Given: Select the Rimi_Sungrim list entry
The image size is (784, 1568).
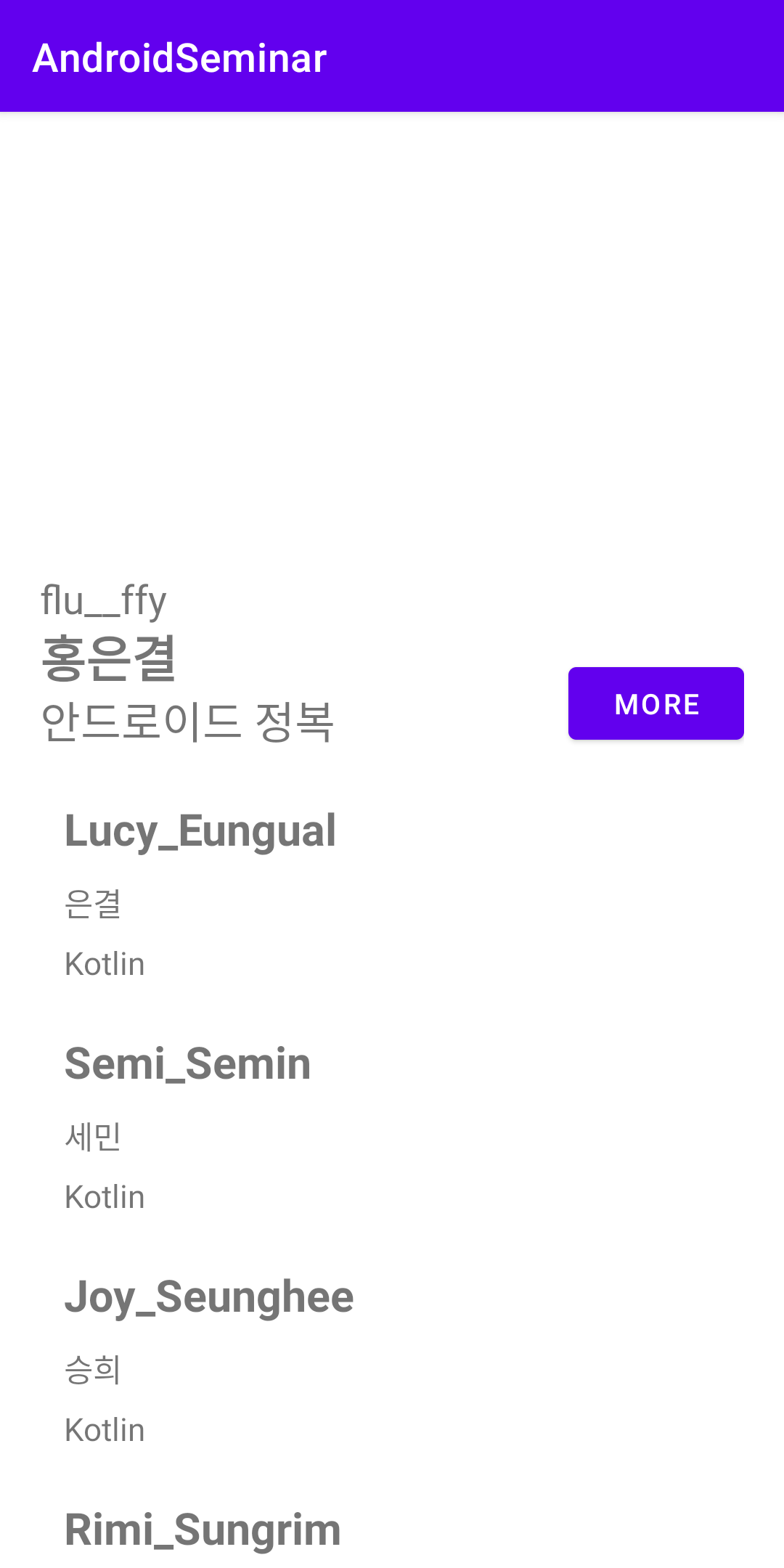Looking at the screenshot, I should point(203,1530).
